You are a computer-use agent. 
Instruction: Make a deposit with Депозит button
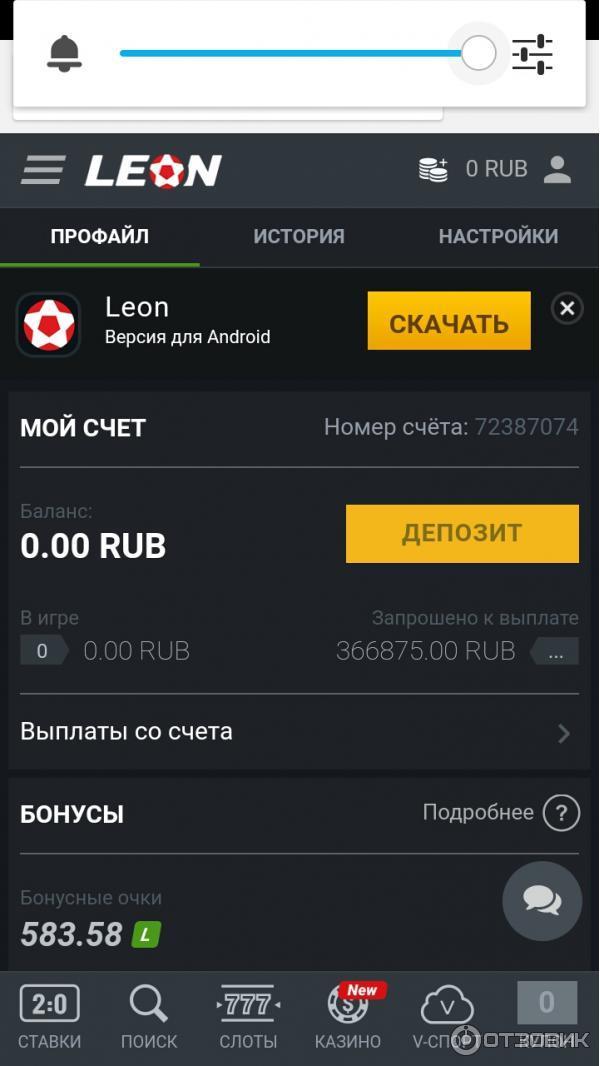(x=462, y=533)
